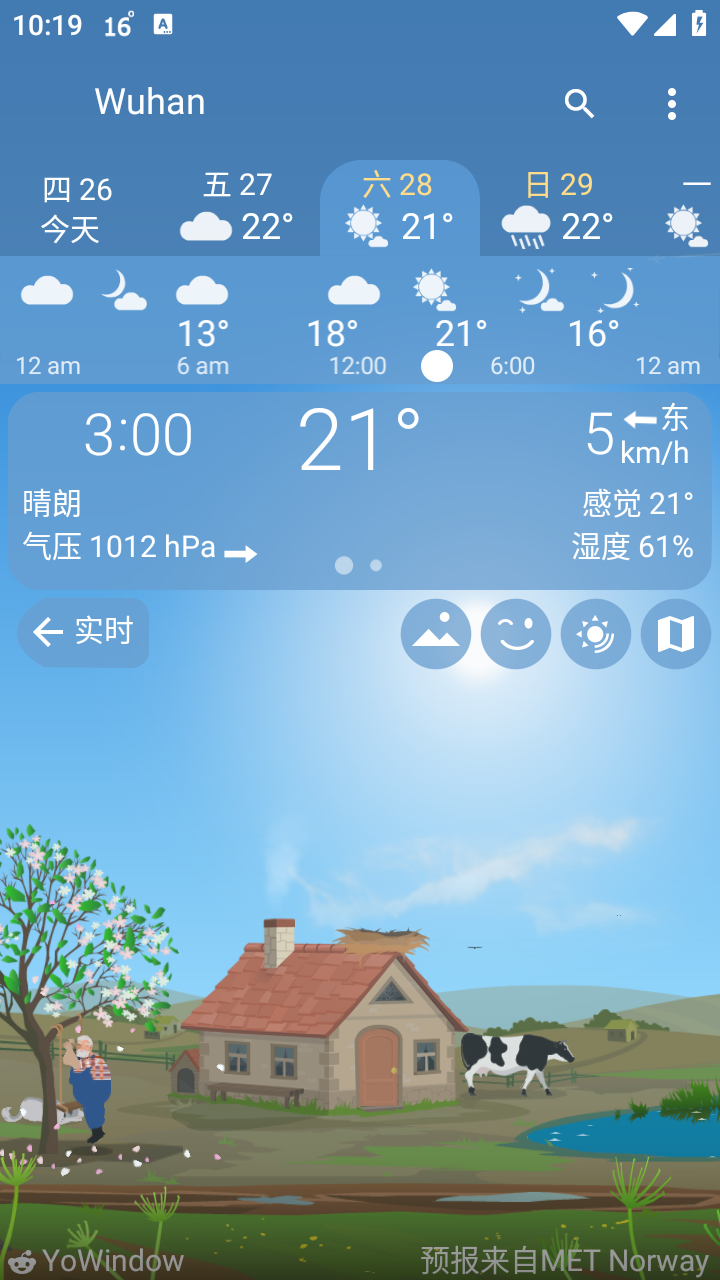The width and height of the screenshot is (720, 1280).
Task: Select the 日 29 rainy day forecast
Action: point(560,207)
